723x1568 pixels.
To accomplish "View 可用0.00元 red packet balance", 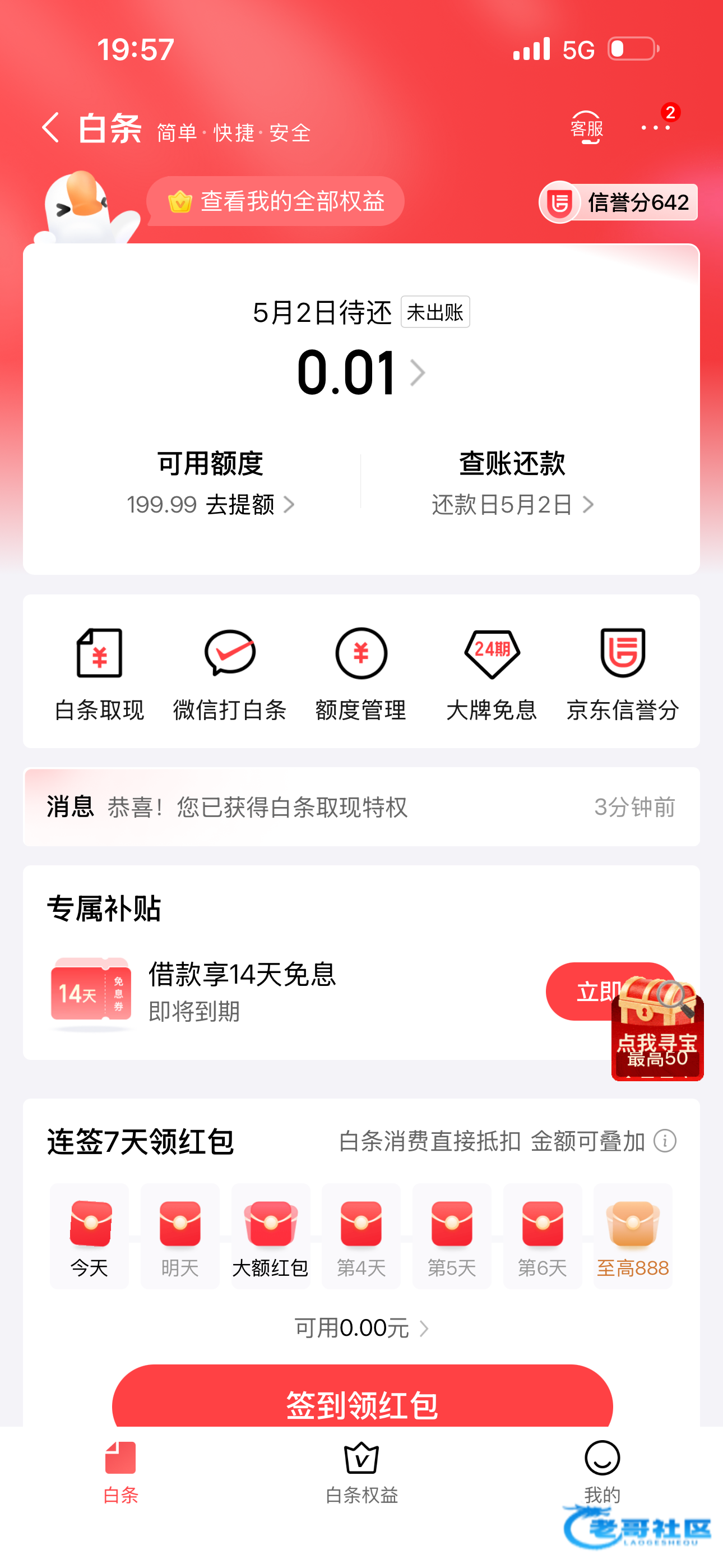I will pyautogui.click(x=361, y=1327).
